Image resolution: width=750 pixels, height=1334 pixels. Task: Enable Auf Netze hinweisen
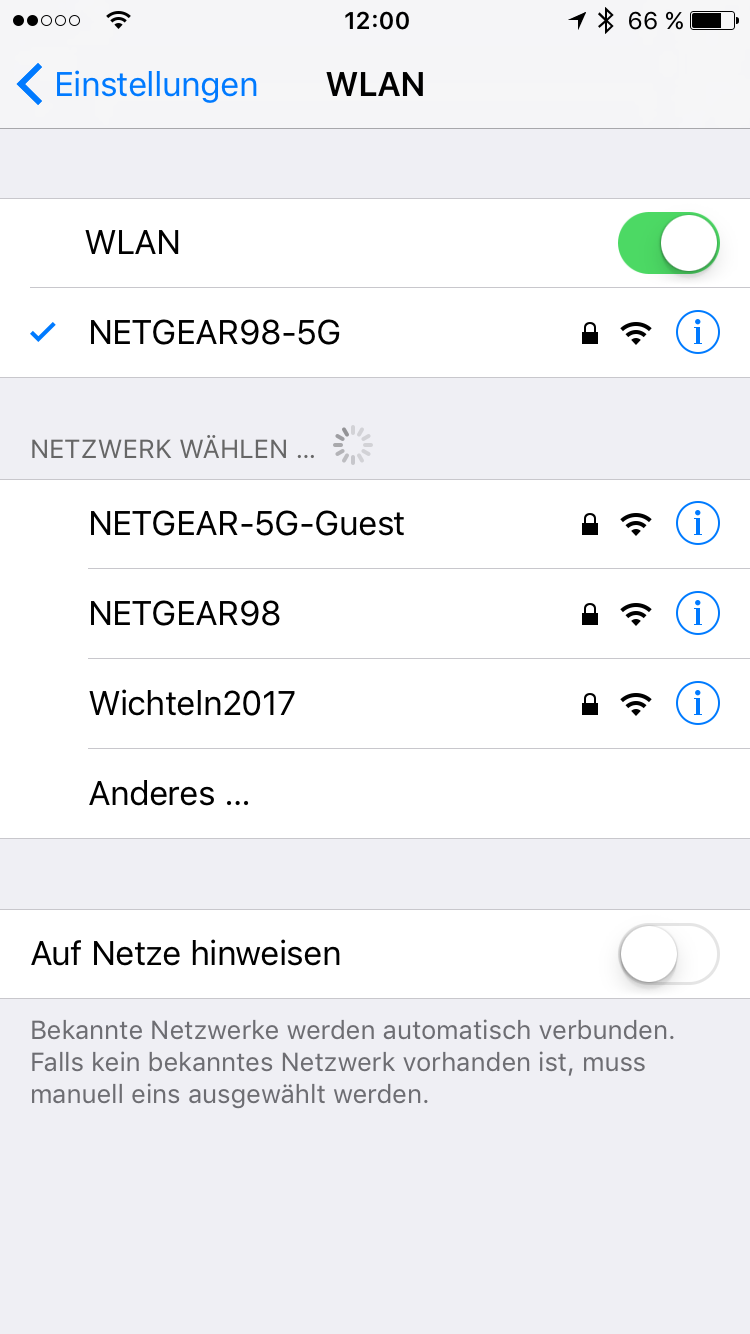pos(668,954)
